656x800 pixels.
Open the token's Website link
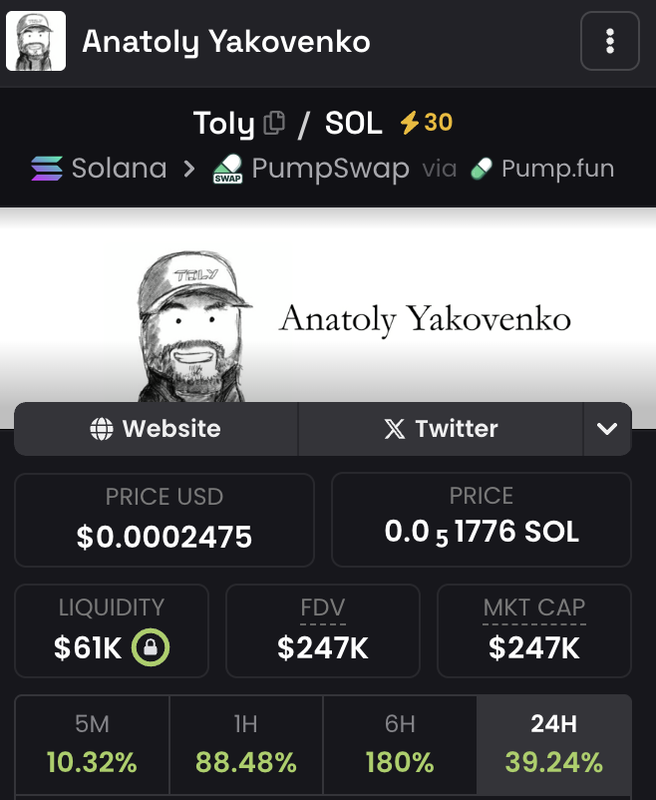[x=156, y=429]
